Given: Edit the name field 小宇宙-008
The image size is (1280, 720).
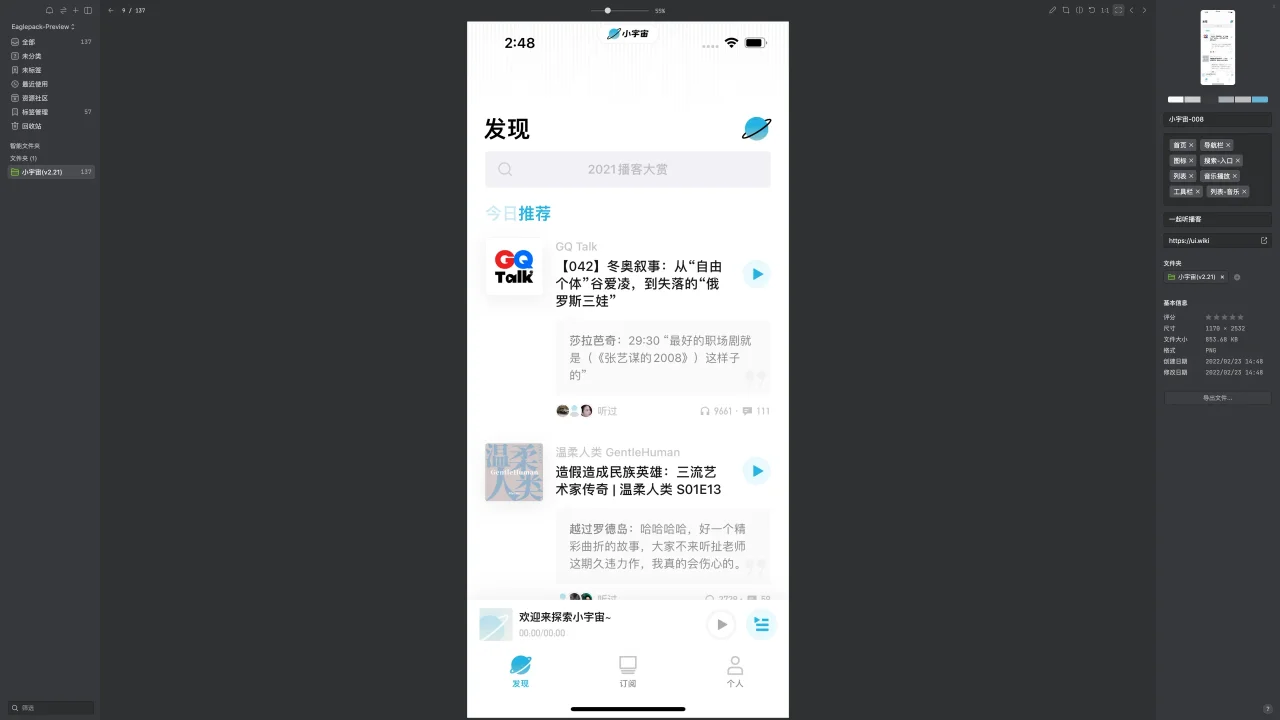Looking at the screenshot, I should tap(1217, 119).
